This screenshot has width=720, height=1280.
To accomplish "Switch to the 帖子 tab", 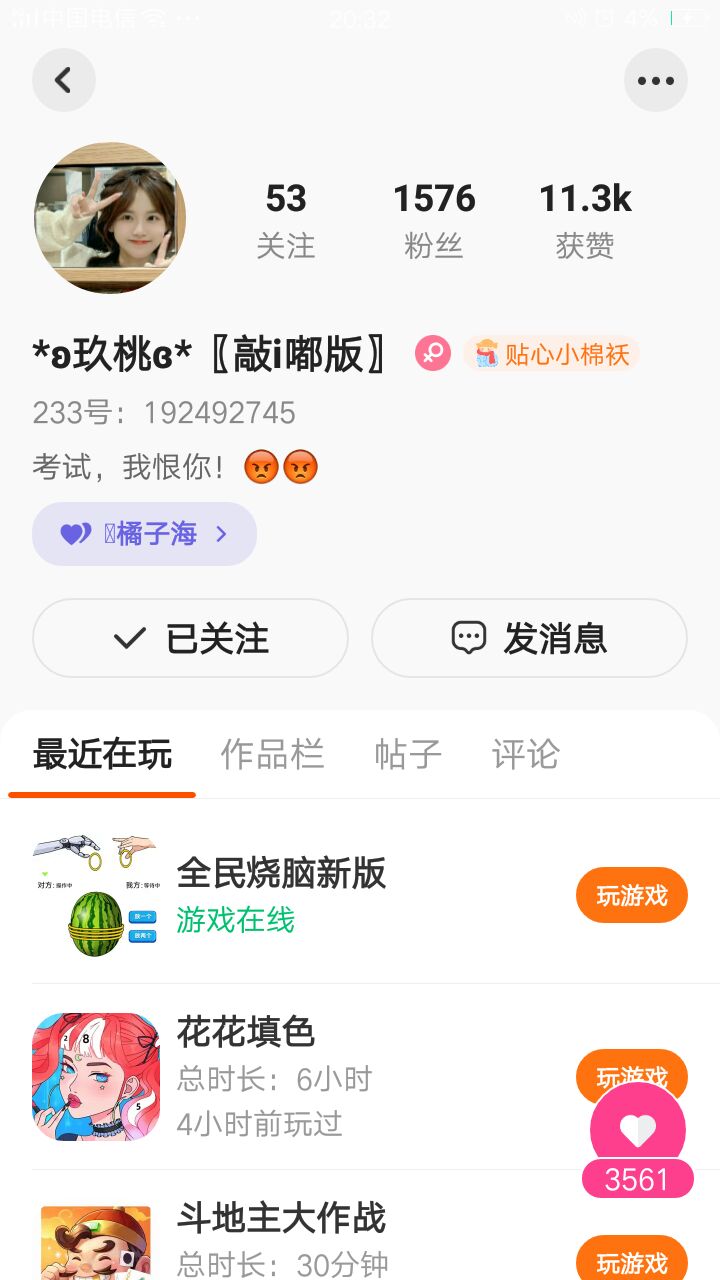I will [407, 754].
